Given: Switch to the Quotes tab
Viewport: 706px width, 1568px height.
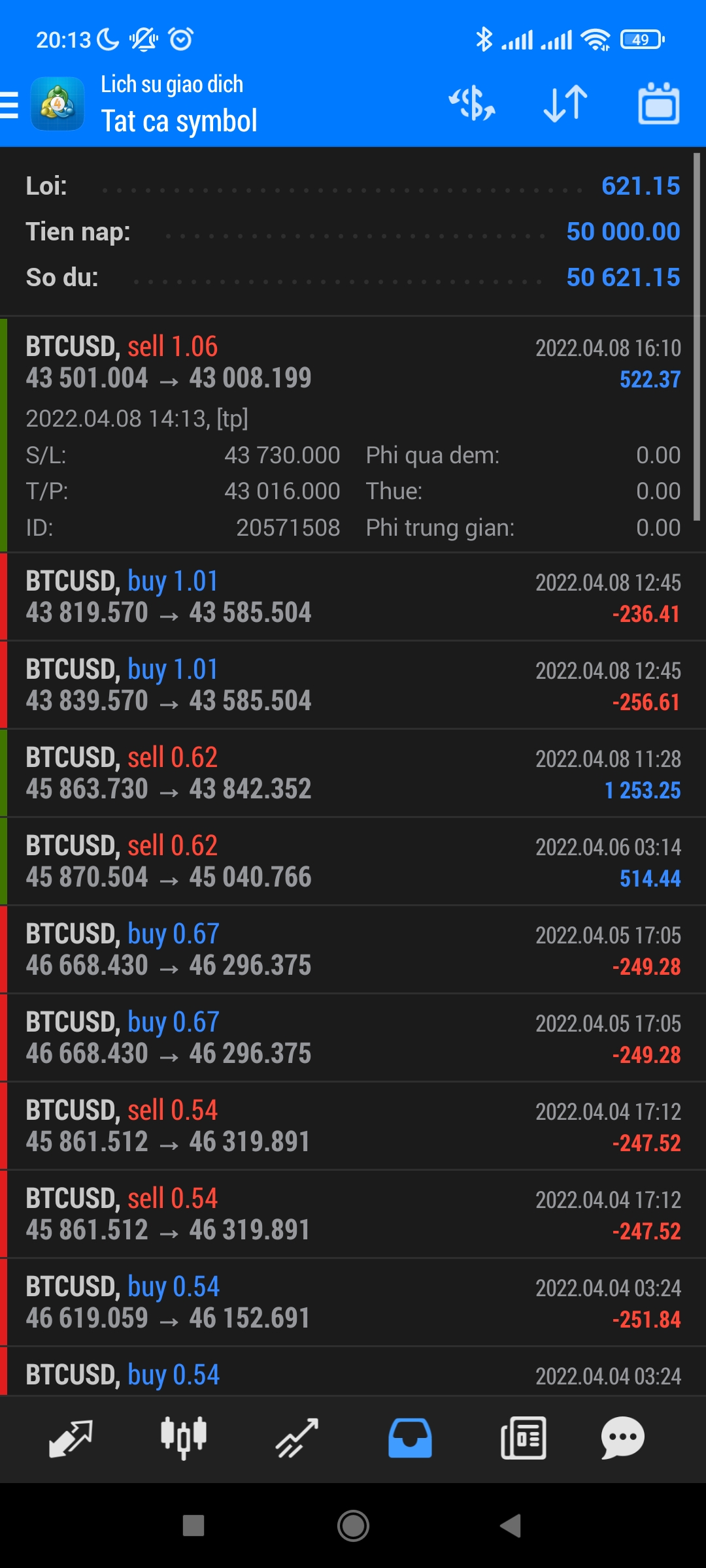Looking at the screenshot, I should [x=71, y=1438].
